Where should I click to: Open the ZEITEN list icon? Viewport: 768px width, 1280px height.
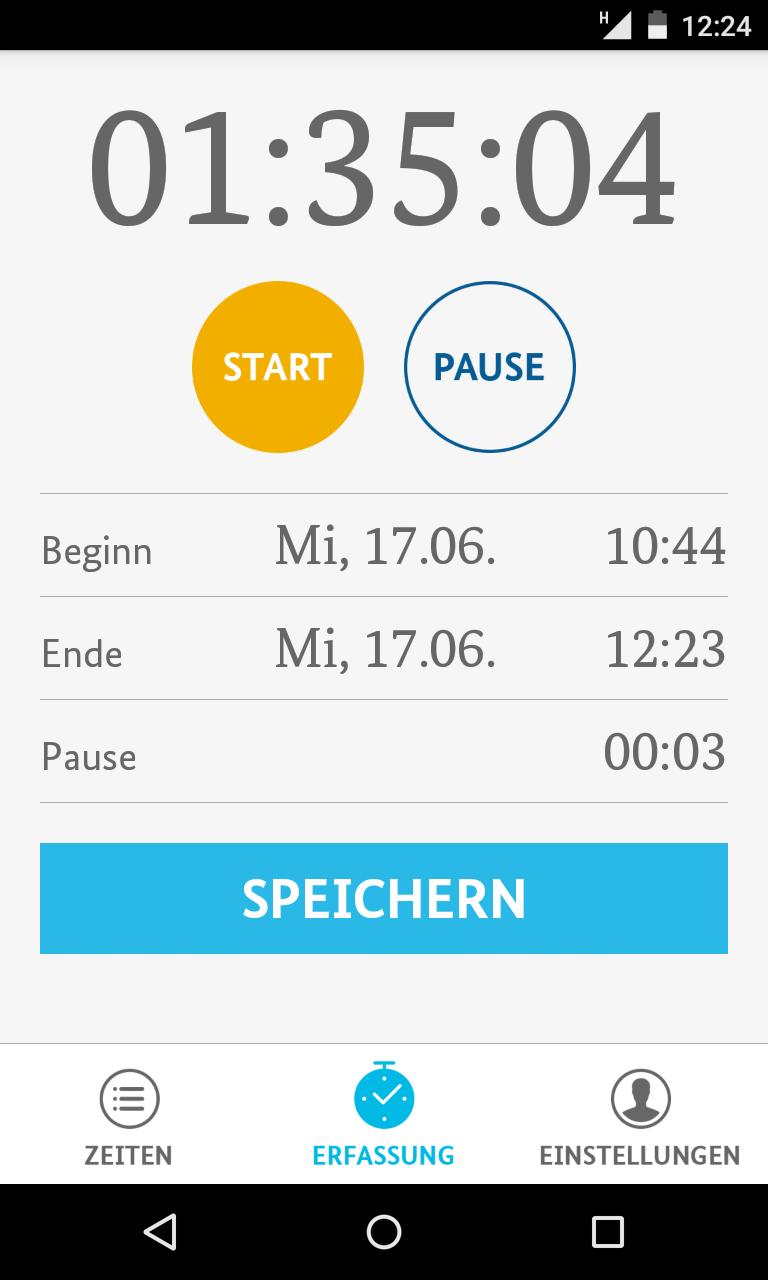click(x=128, y=1097)
